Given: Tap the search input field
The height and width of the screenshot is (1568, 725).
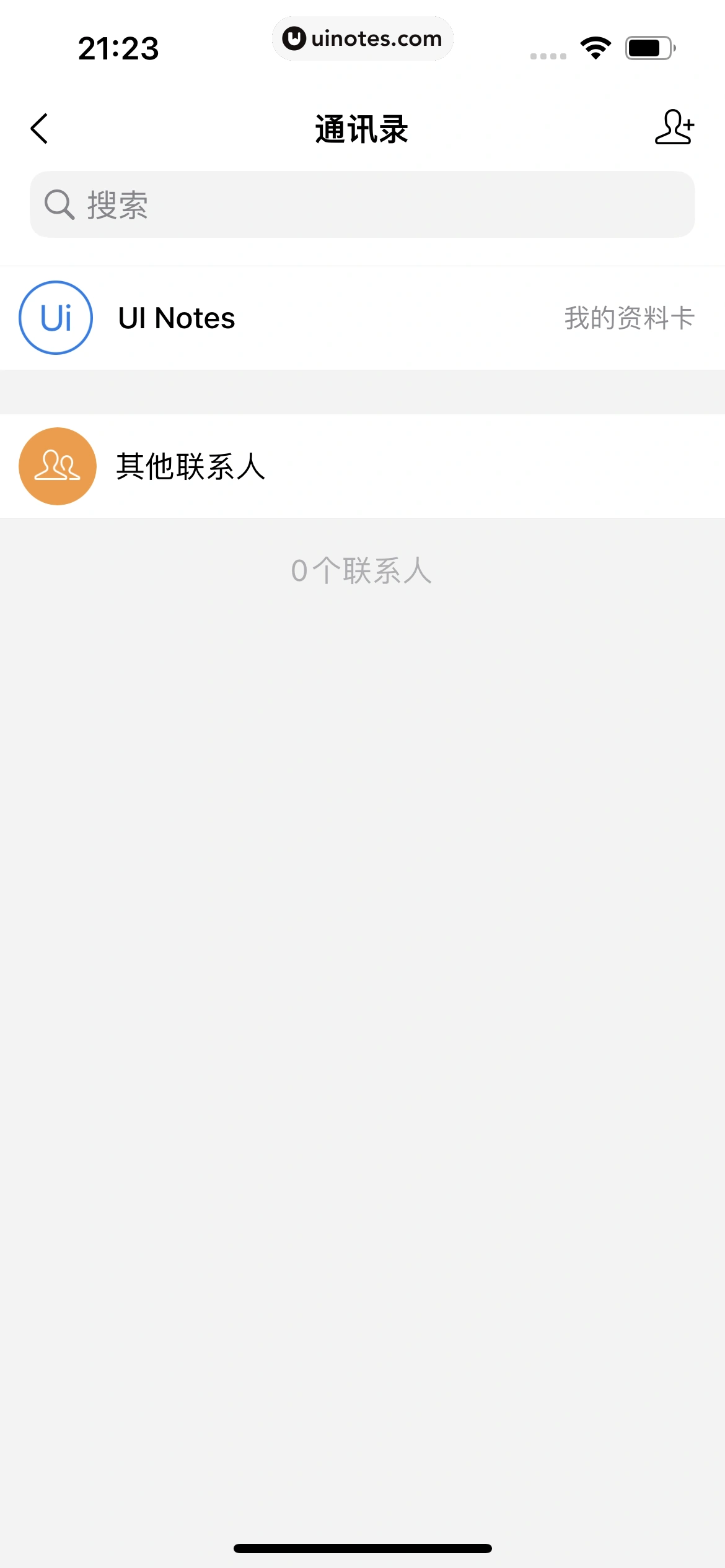Looking at the screenshot, I should point(362,203).
